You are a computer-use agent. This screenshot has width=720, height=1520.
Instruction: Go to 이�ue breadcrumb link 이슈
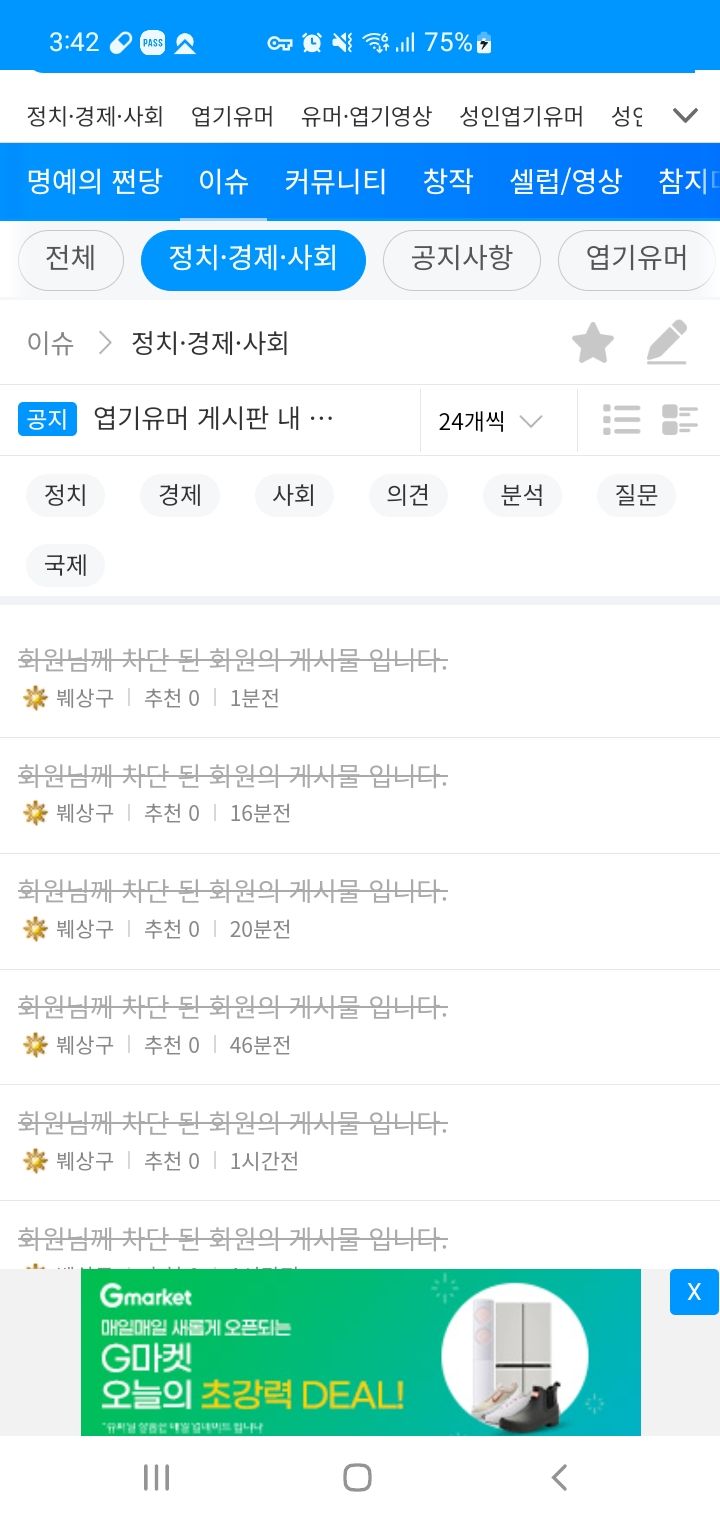(x=50, y=344)
